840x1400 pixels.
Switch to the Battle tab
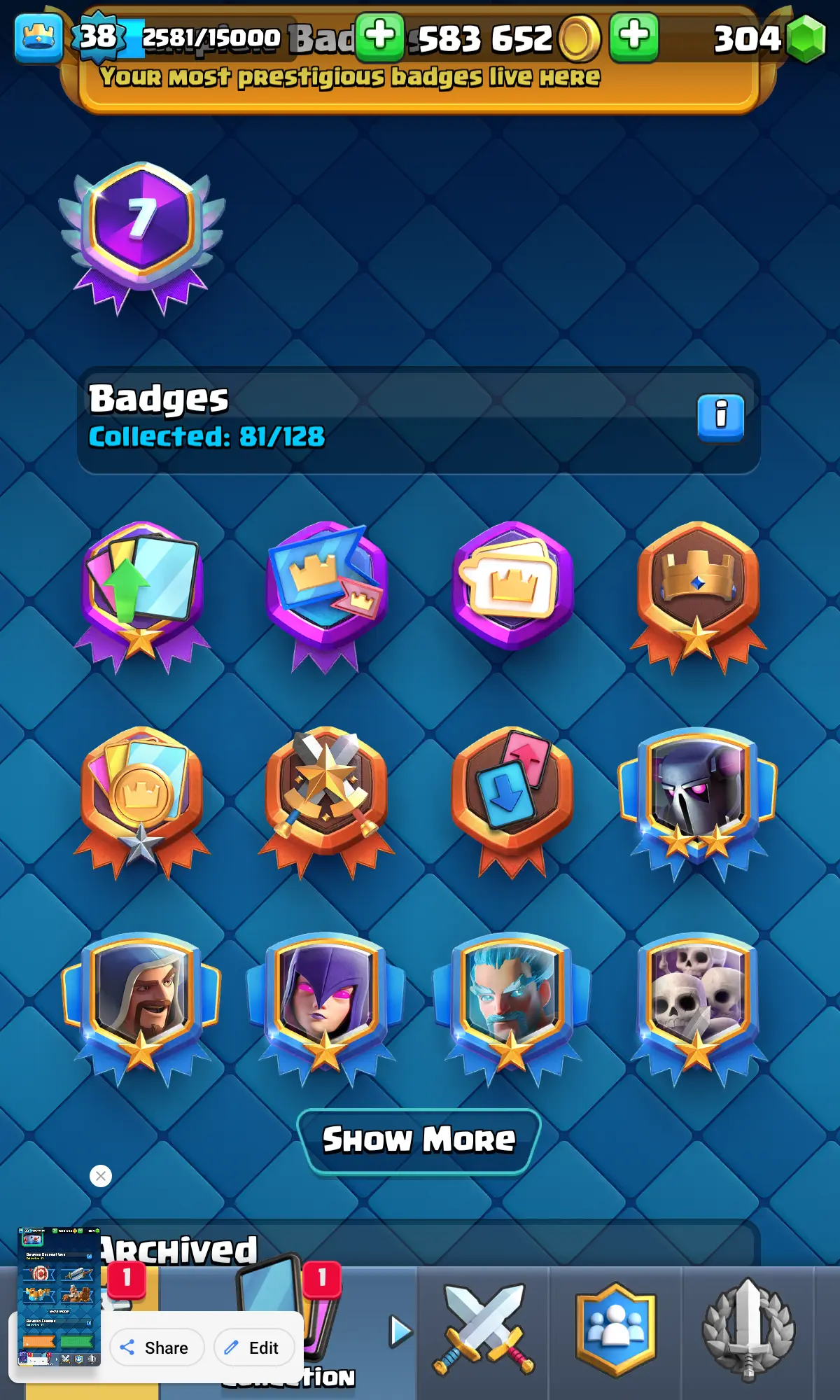(x=483, y=1330)
